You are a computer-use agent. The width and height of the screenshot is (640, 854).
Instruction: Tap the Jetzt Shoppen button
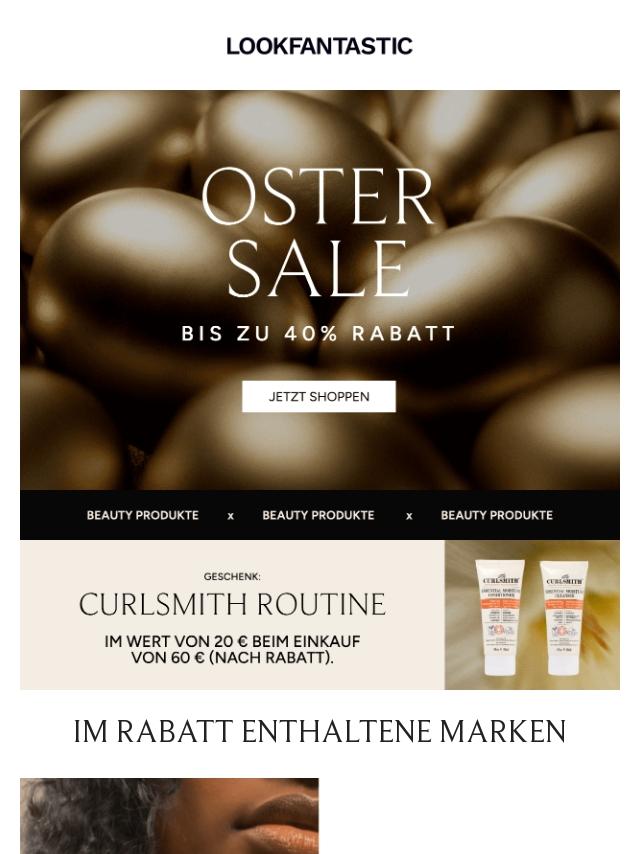tap(319, 396)
